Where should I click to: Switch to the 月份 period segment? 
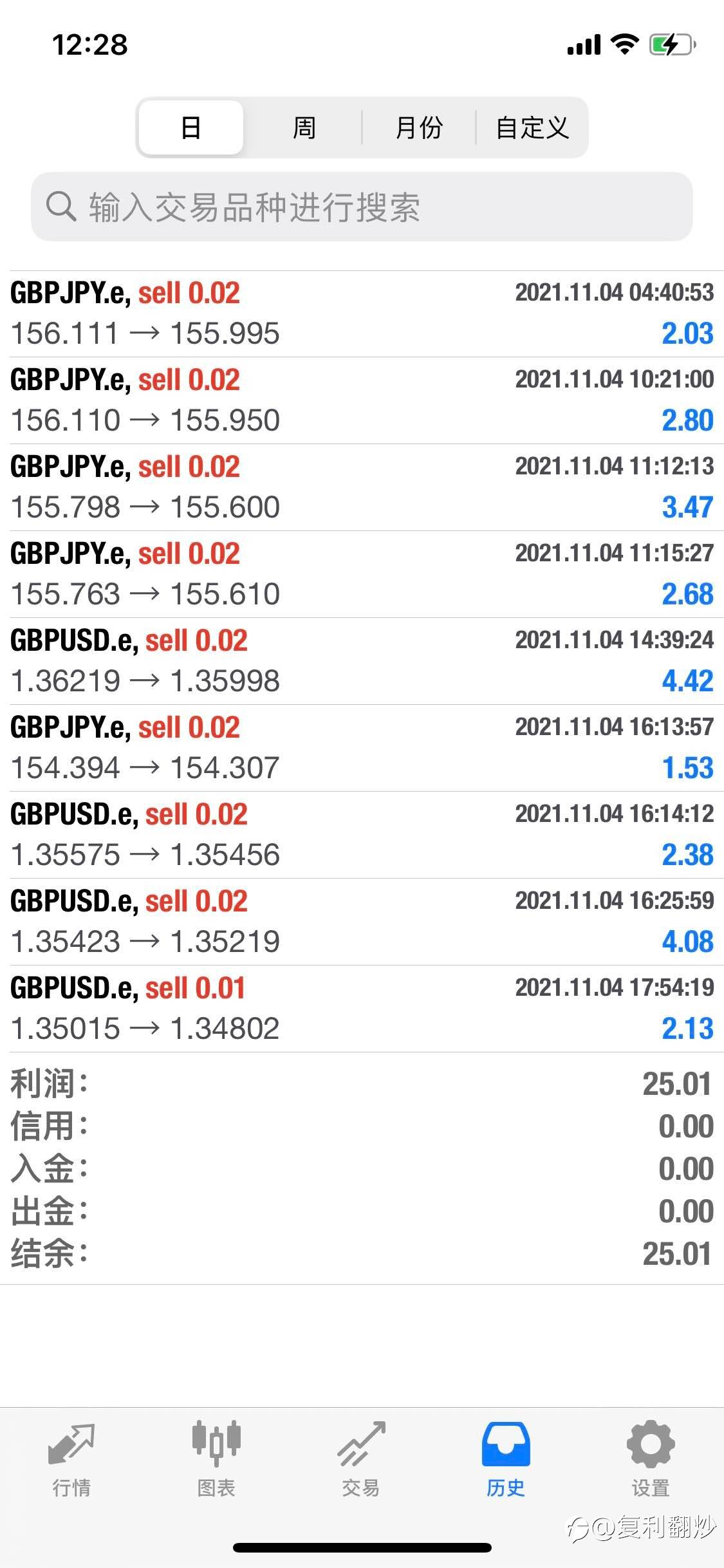click(x=419, y=127)
